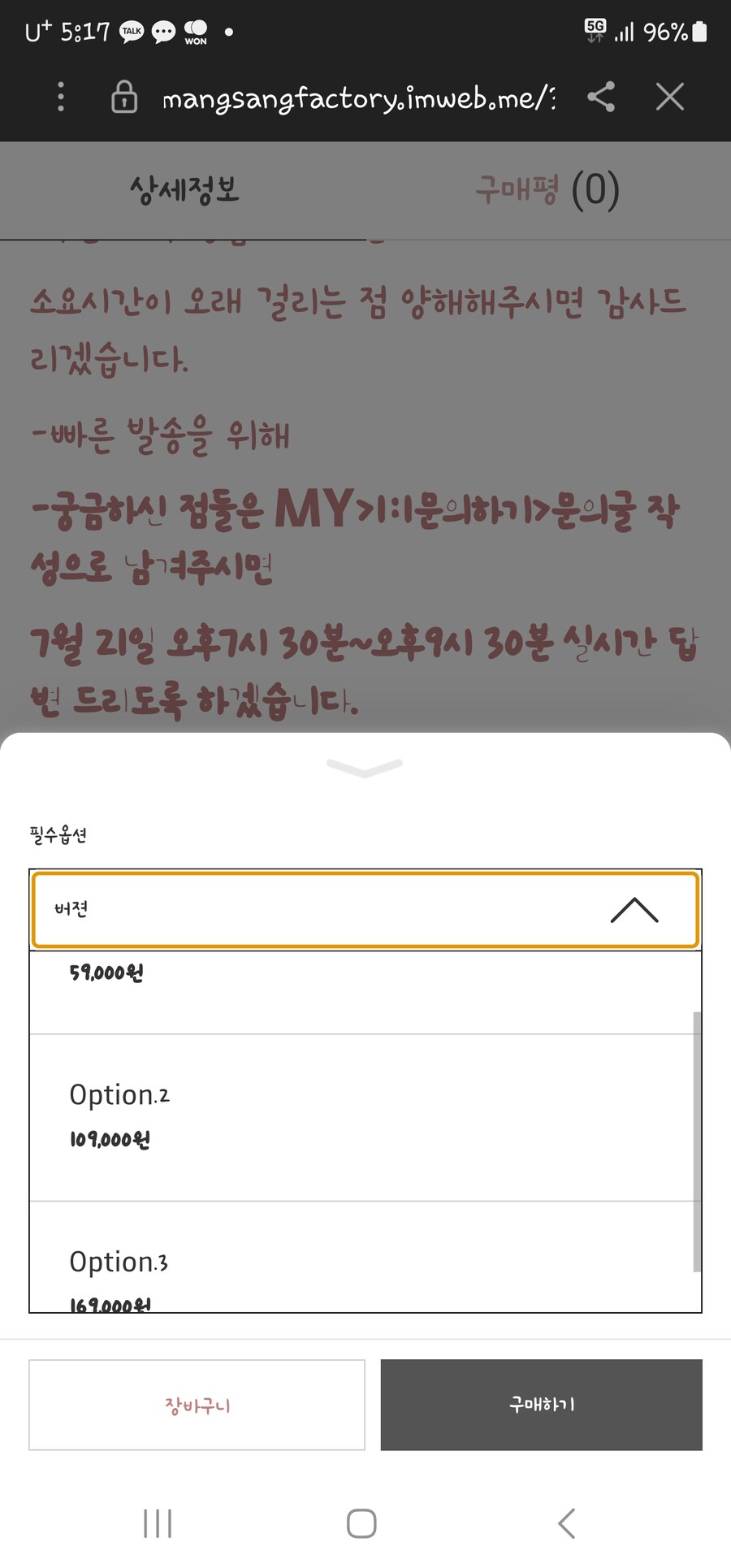
Task: Open the 구매평 (0) reviews tab
Action: point(546,190)
